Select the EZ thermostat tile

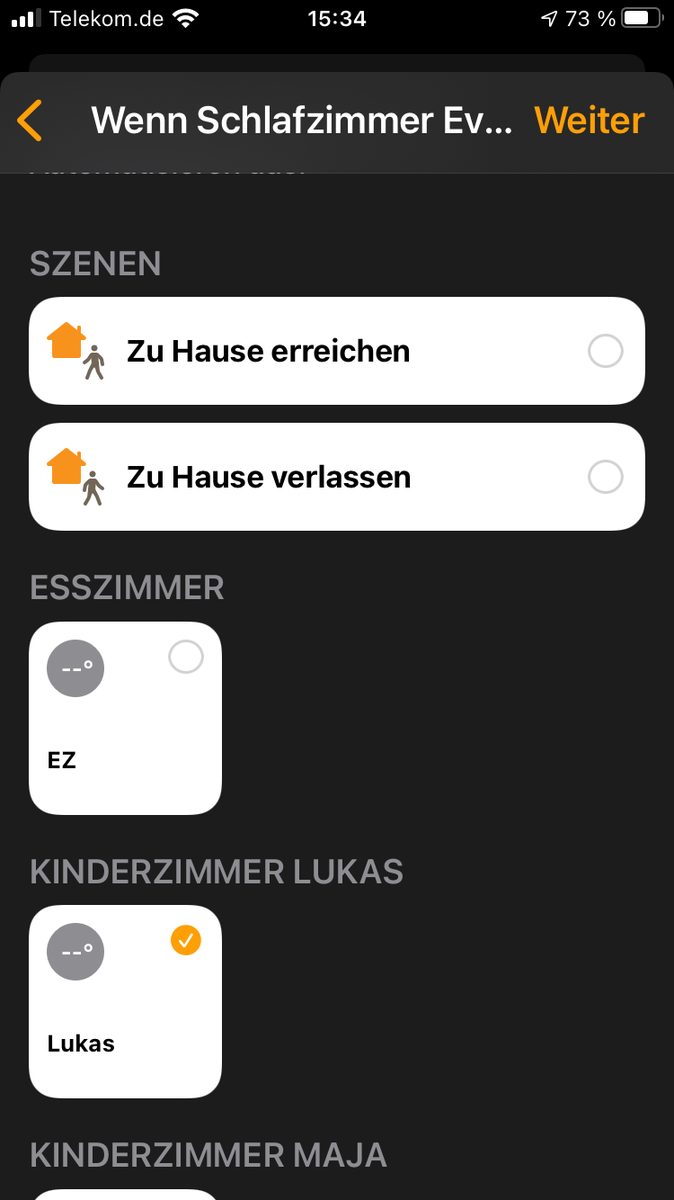coord(125,717)
